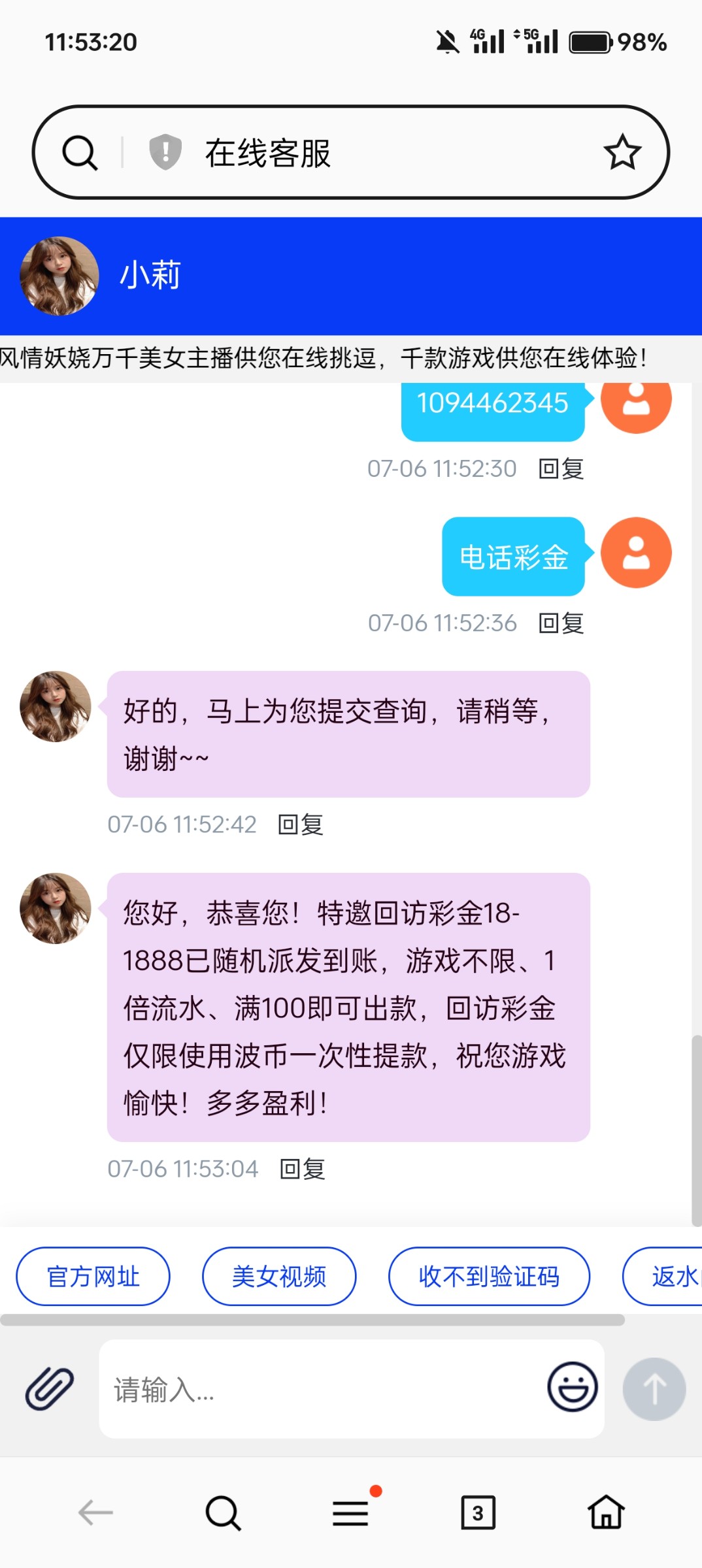Choose the 收不到验证码 quick reply chip
The height and width of the screenshot is (1568, 702).
pyautogui.click(x=489, y=1276)
